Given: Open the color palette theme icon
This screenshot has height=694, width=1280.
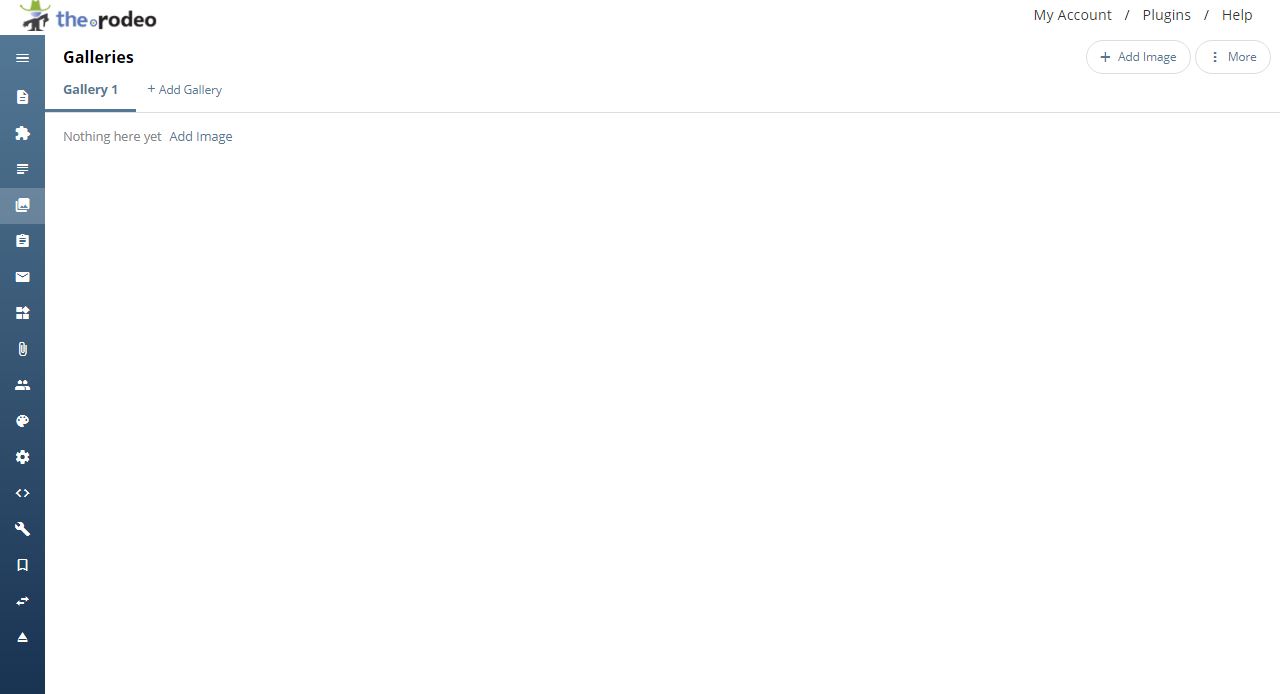Looking at the screenshot, I should pos(22,421).
